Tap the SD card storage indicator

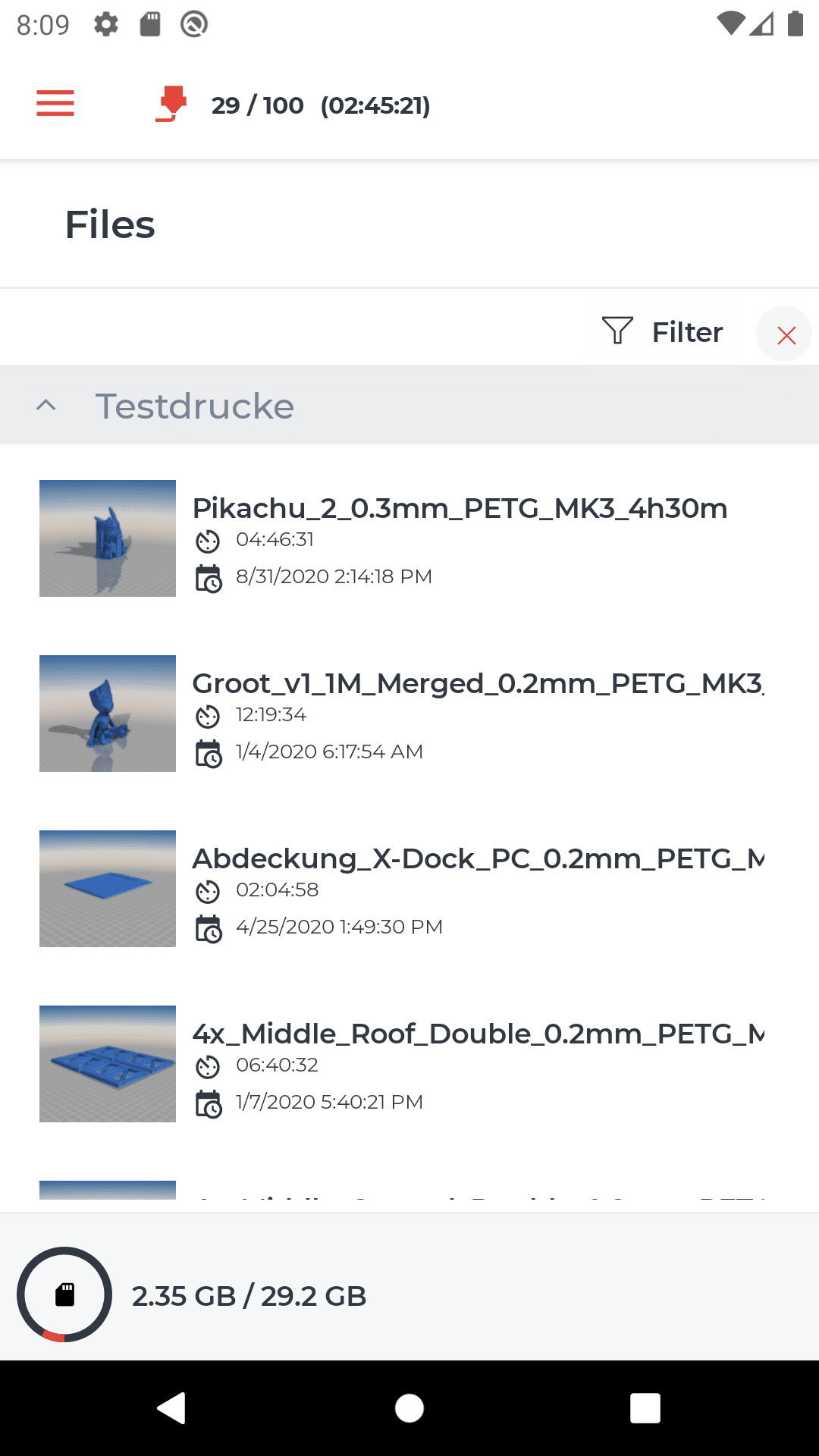click(x=64, y=1294)
